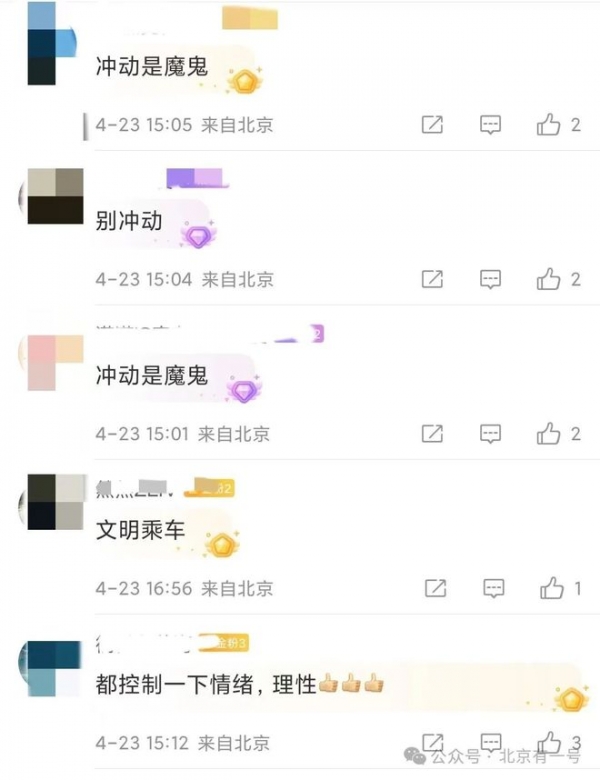Viewport: 600px width, 780px height.
Task: Like the 冲动是魔鬼 comment posted at 15:01
Action: tap(548, 434)
